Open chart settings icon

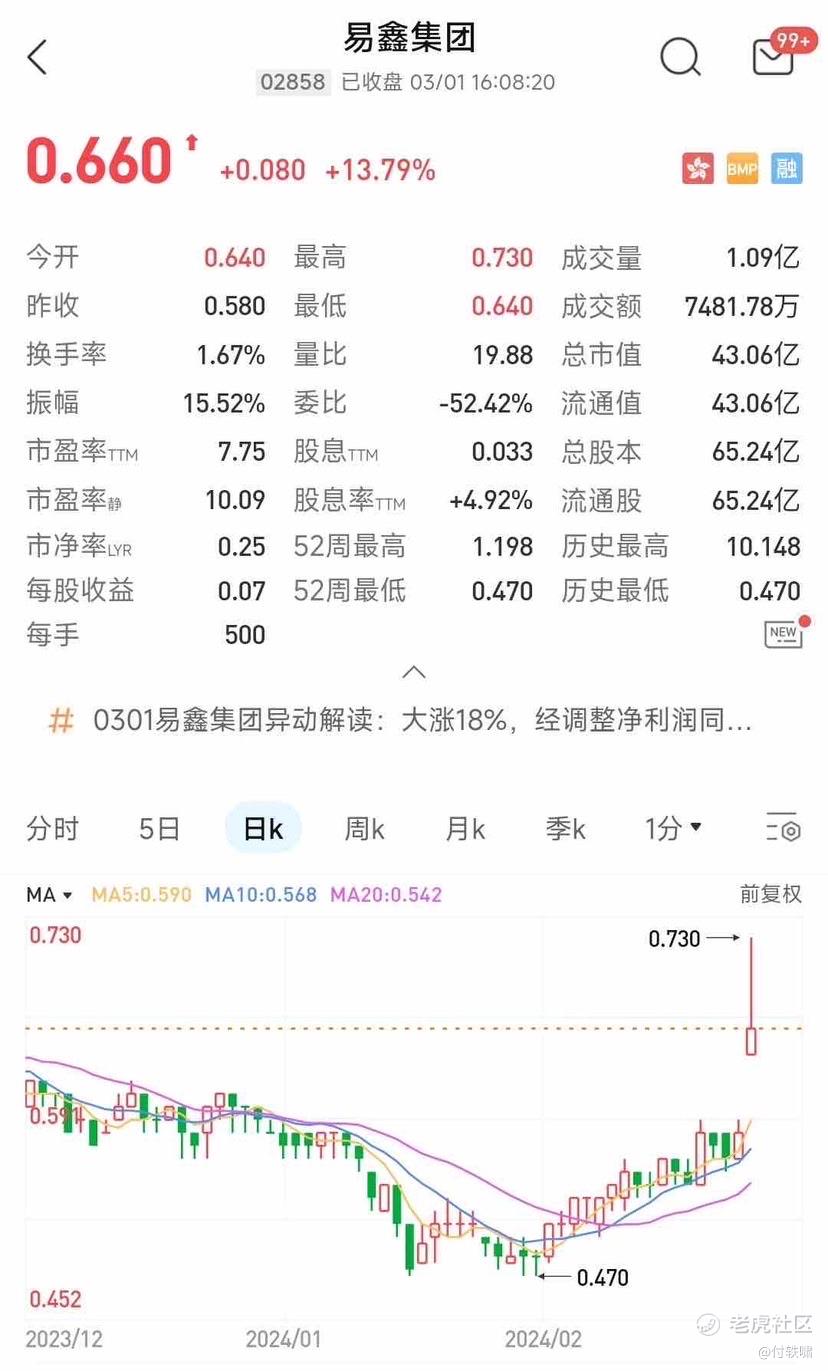coord(782,828)
